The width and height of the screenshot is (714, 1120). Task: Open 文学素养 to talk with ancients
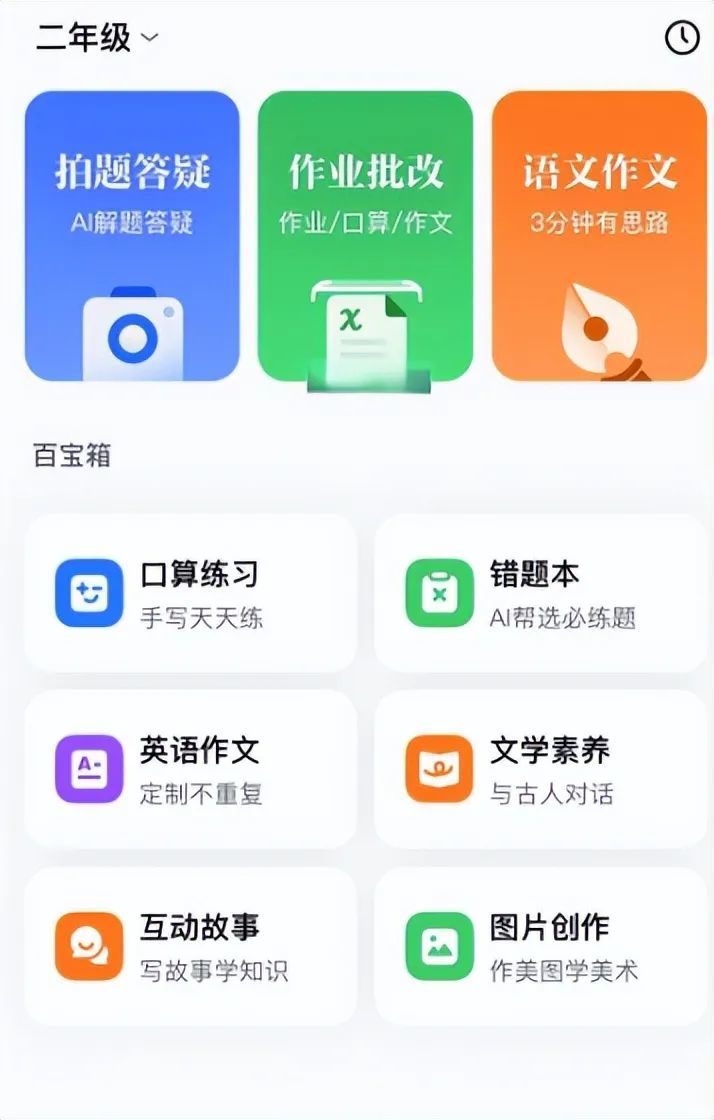540,769
